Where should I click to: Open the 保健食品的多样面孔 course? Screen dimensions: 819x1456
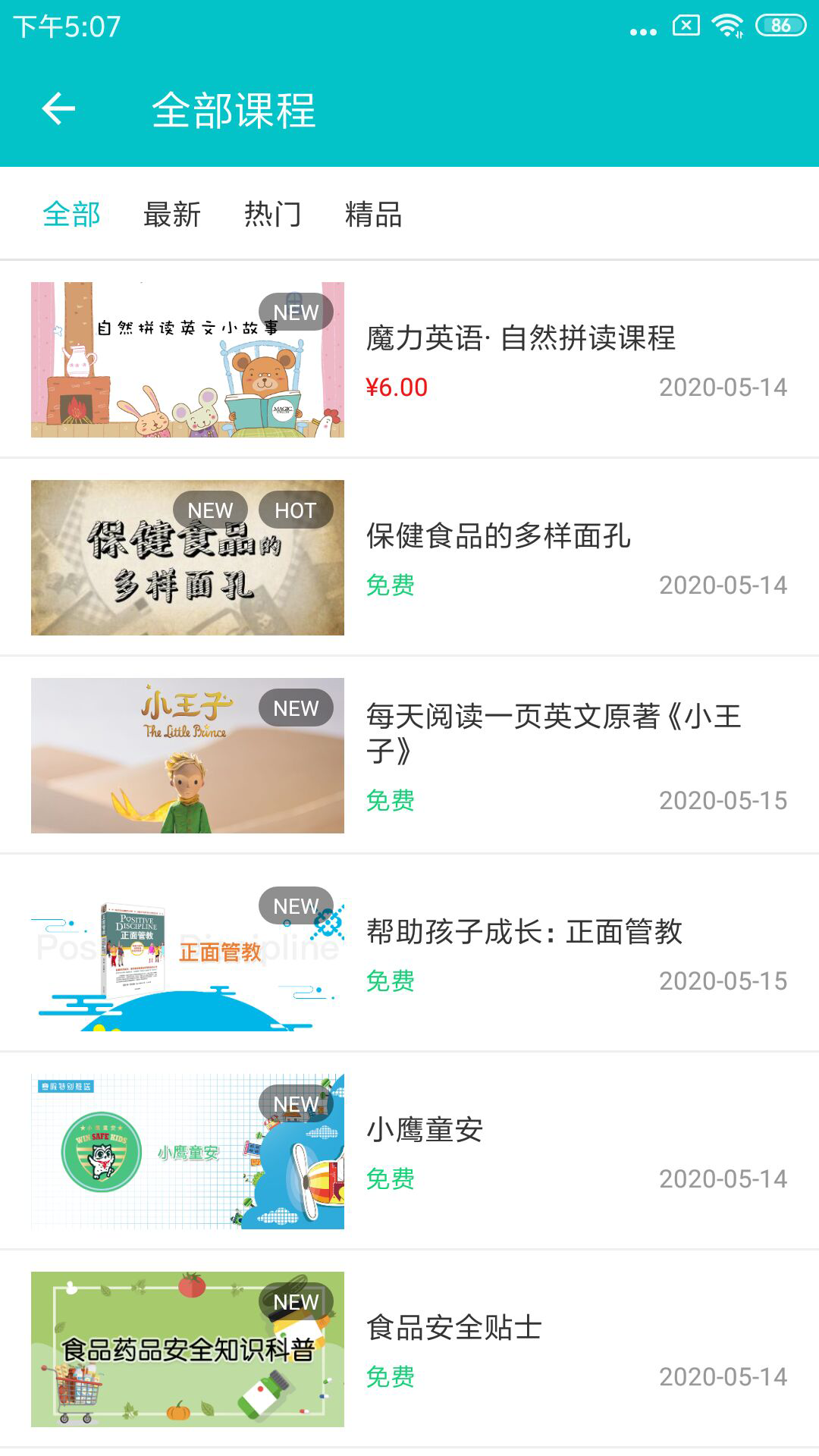click(x=498, y=536)
